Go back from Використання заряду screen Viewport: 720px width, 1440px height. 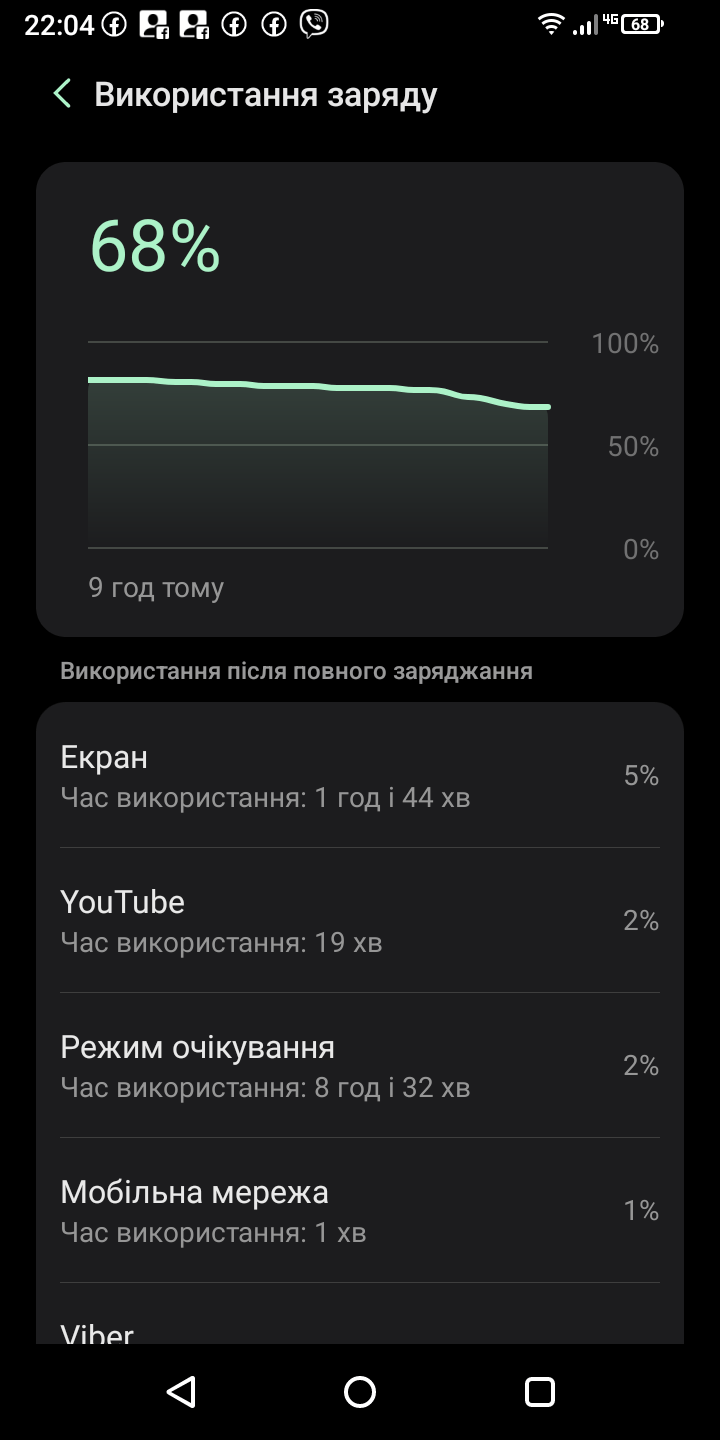[62, 95]
